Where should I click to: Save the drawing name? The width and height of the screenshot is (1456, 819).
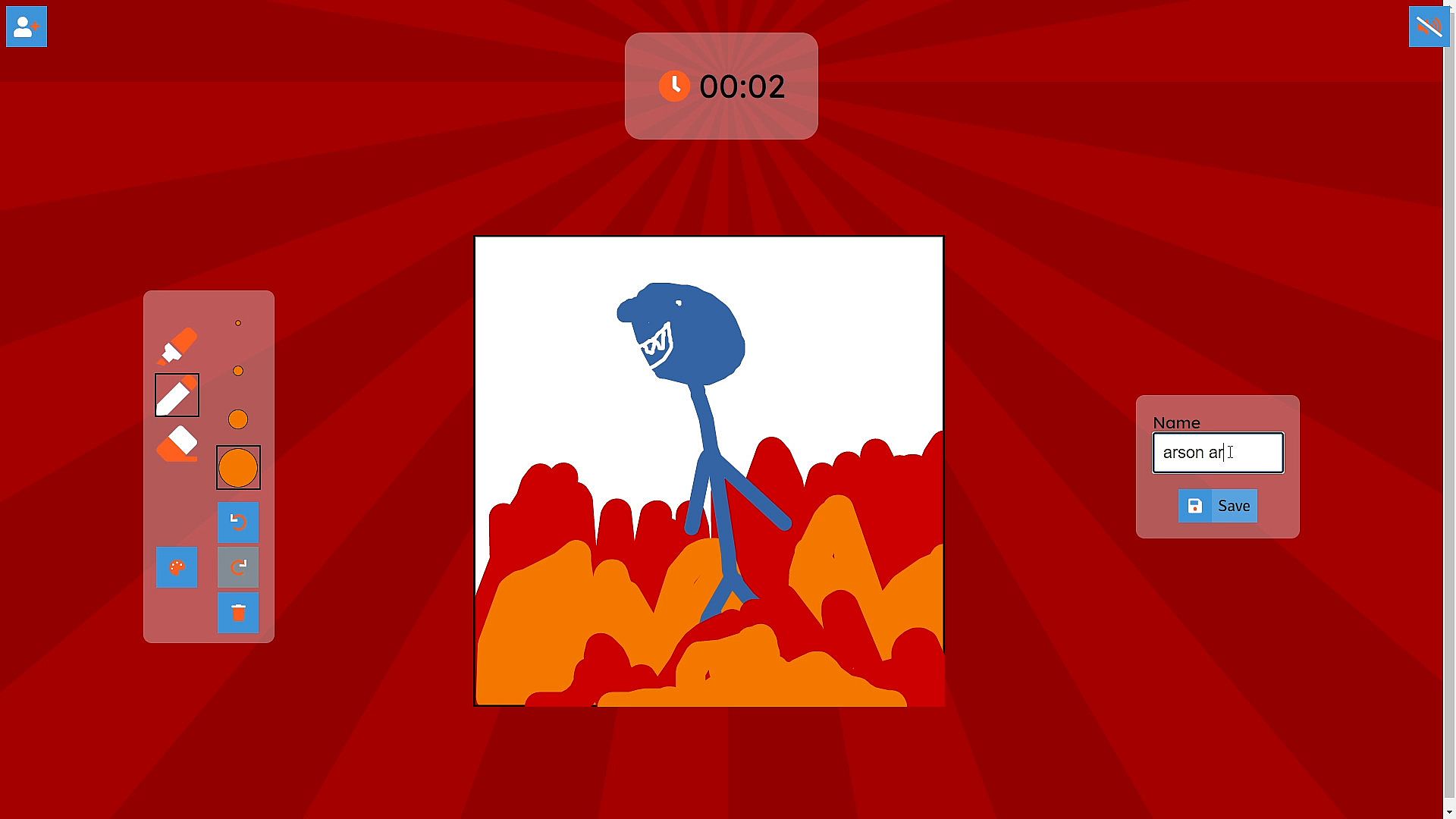pos(1218,506)
